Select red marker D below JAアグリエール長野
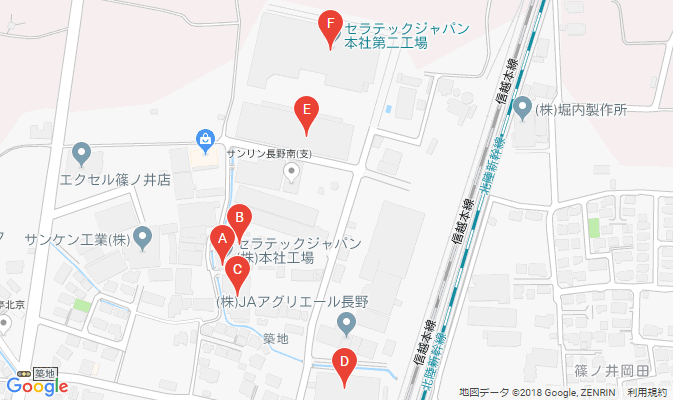The image size is (673, 400). pyautogui.click(x=344, y=364)
